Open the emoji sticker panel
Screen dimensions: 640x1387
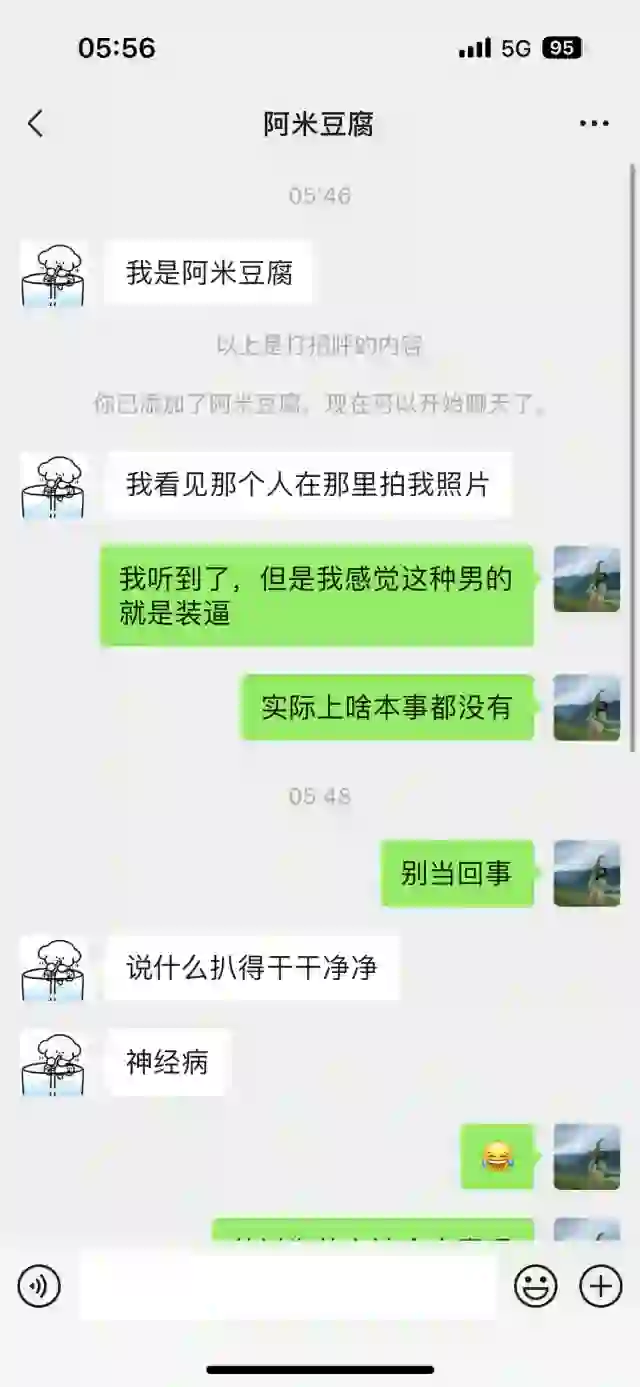coord(536,1285)
